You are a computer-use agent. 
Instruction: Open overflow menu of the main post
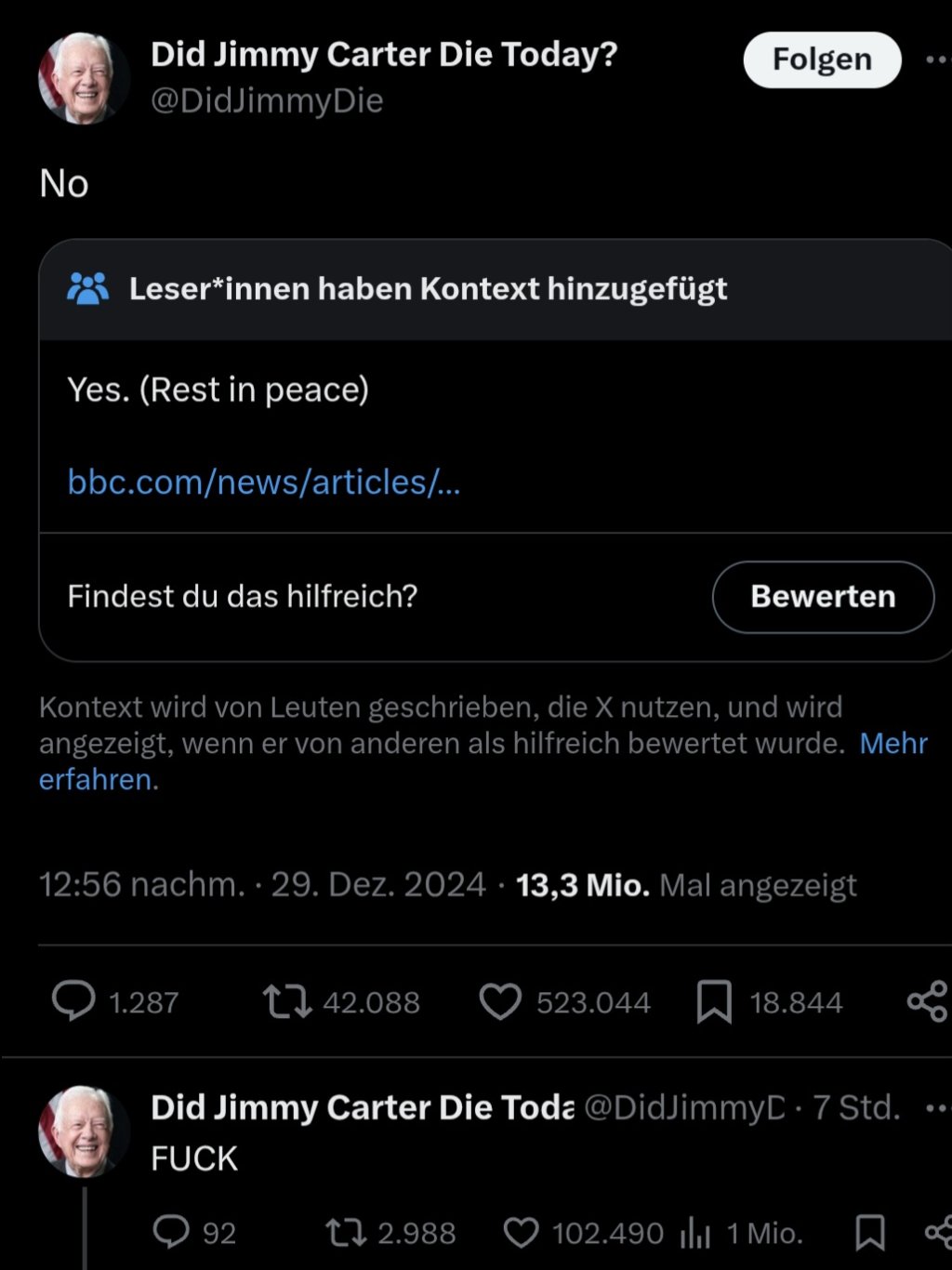click(937, 60)
